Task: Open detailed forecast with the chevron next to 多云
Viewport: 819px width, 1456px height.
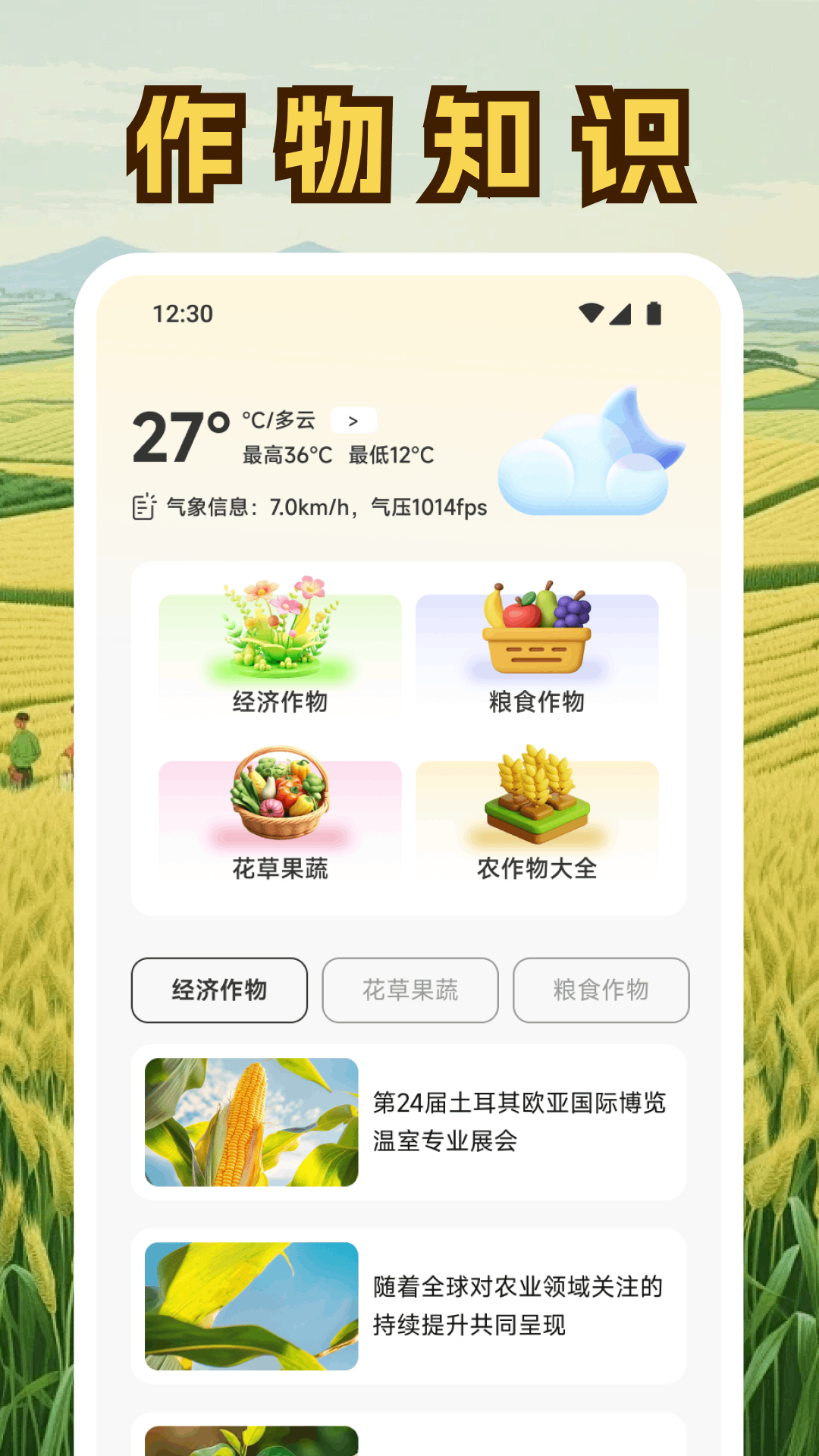Action: click(x=353, y=418)
